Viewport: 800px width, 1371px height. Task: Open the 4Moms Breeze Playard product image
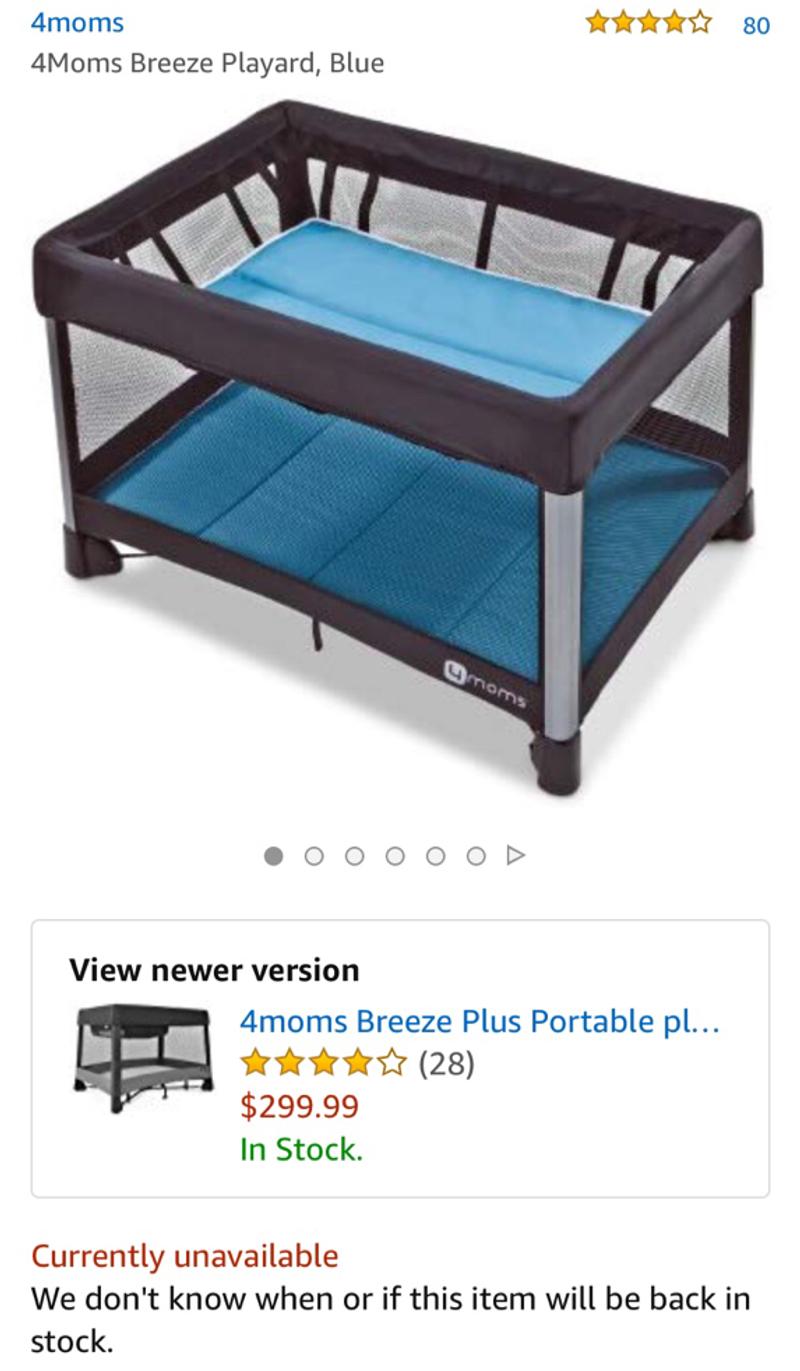[400, 450]
